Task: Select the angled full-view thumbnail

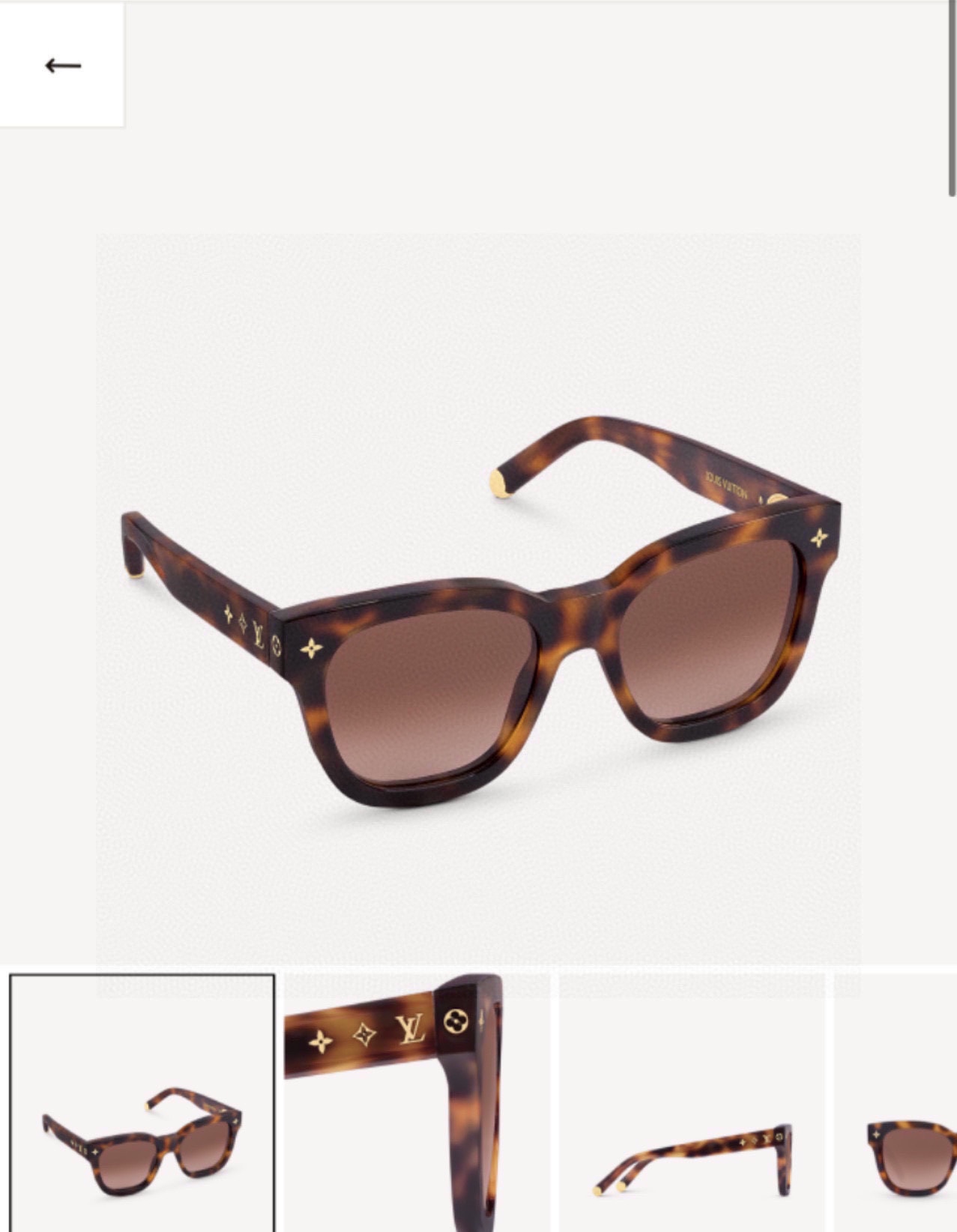Action: coord(142,1102)
